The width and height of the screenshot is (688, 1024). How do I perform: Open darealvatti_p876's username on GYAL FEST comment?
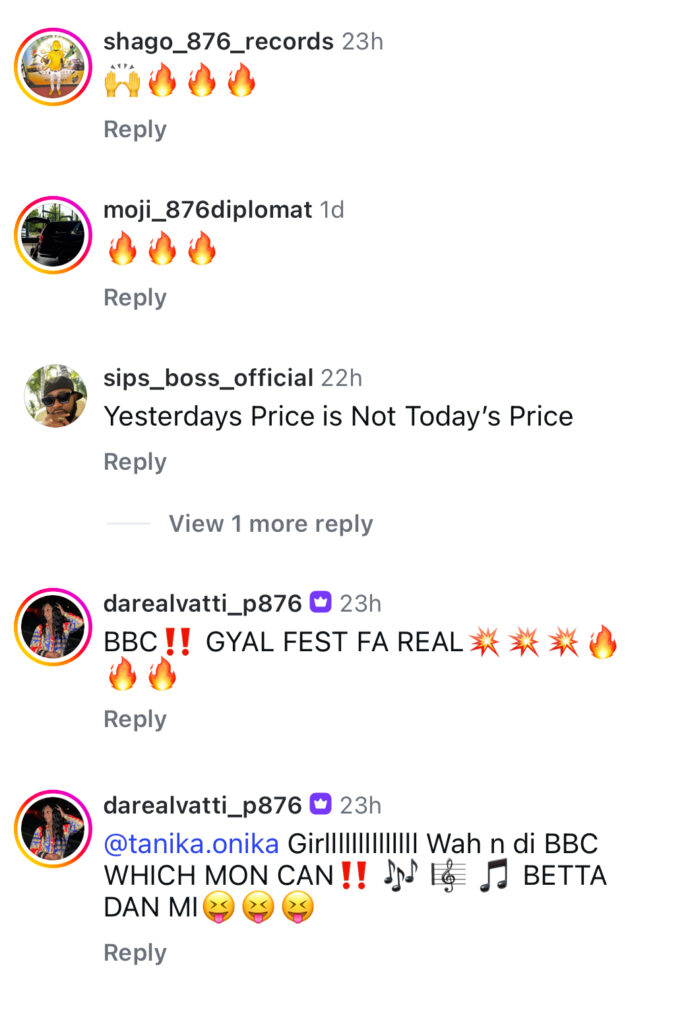pos(202,603)
